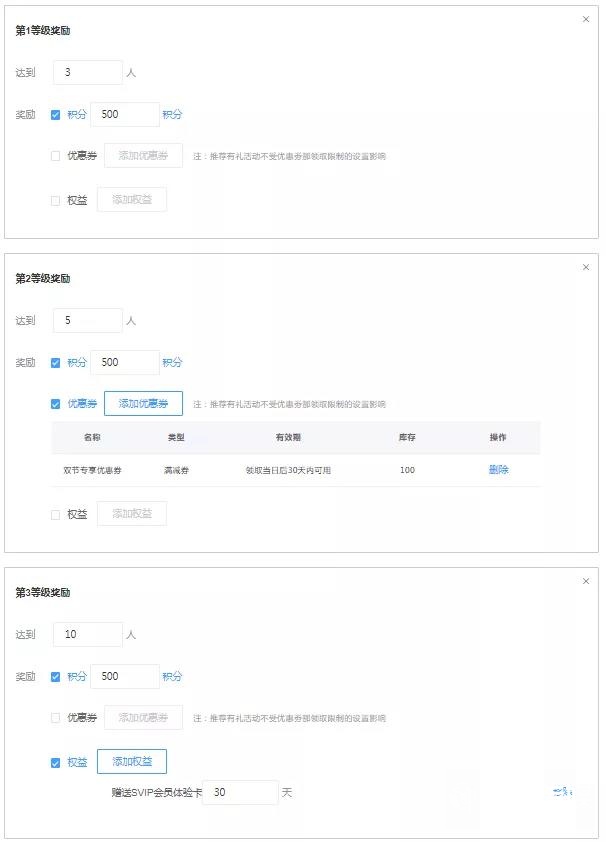Viewport: 606px width, 842px height.
Task: Edit the 达到 people count in level 1
Action: [87, 73]
